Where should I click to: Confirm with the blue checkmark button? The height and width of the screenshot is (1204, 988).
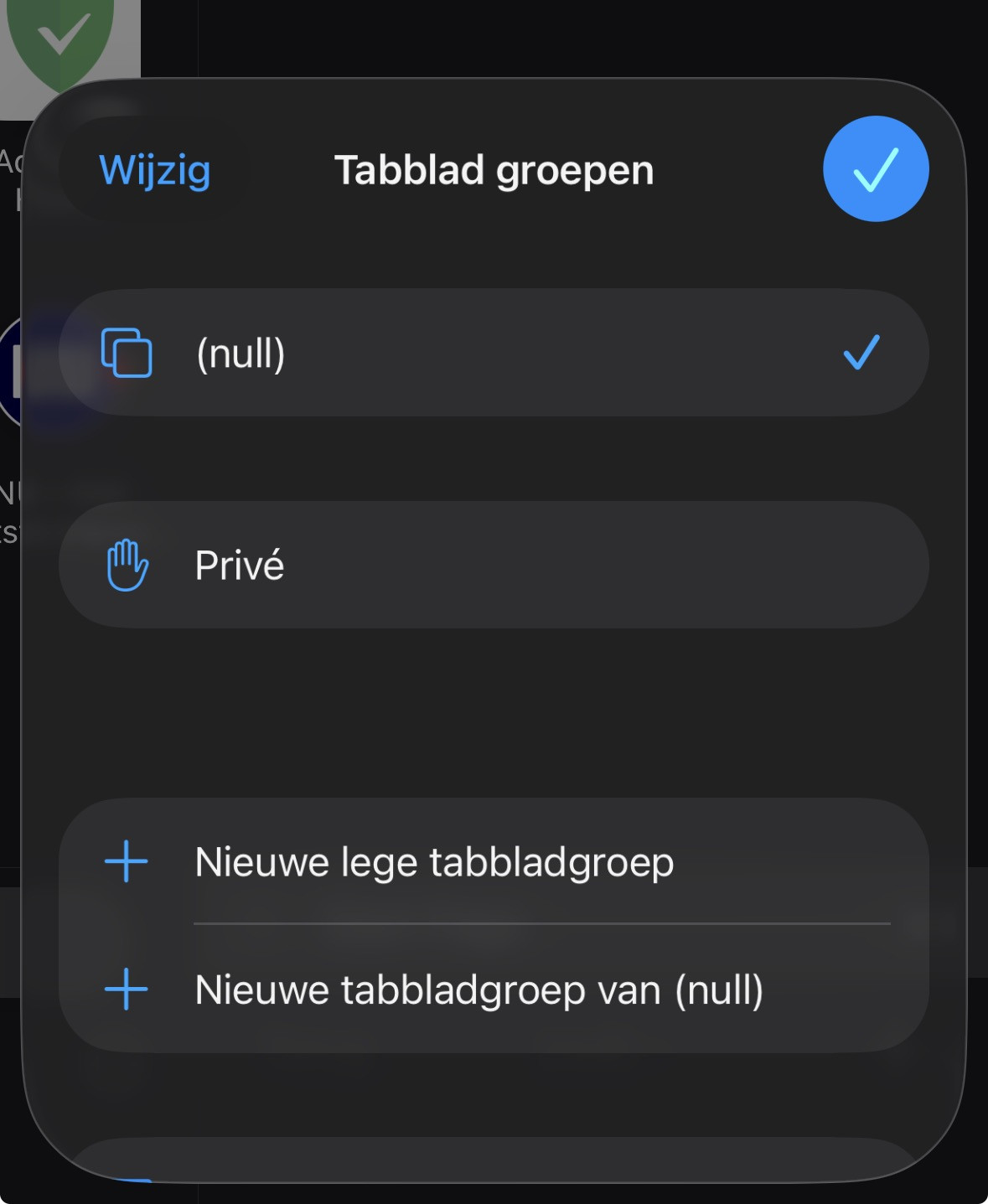875,168
